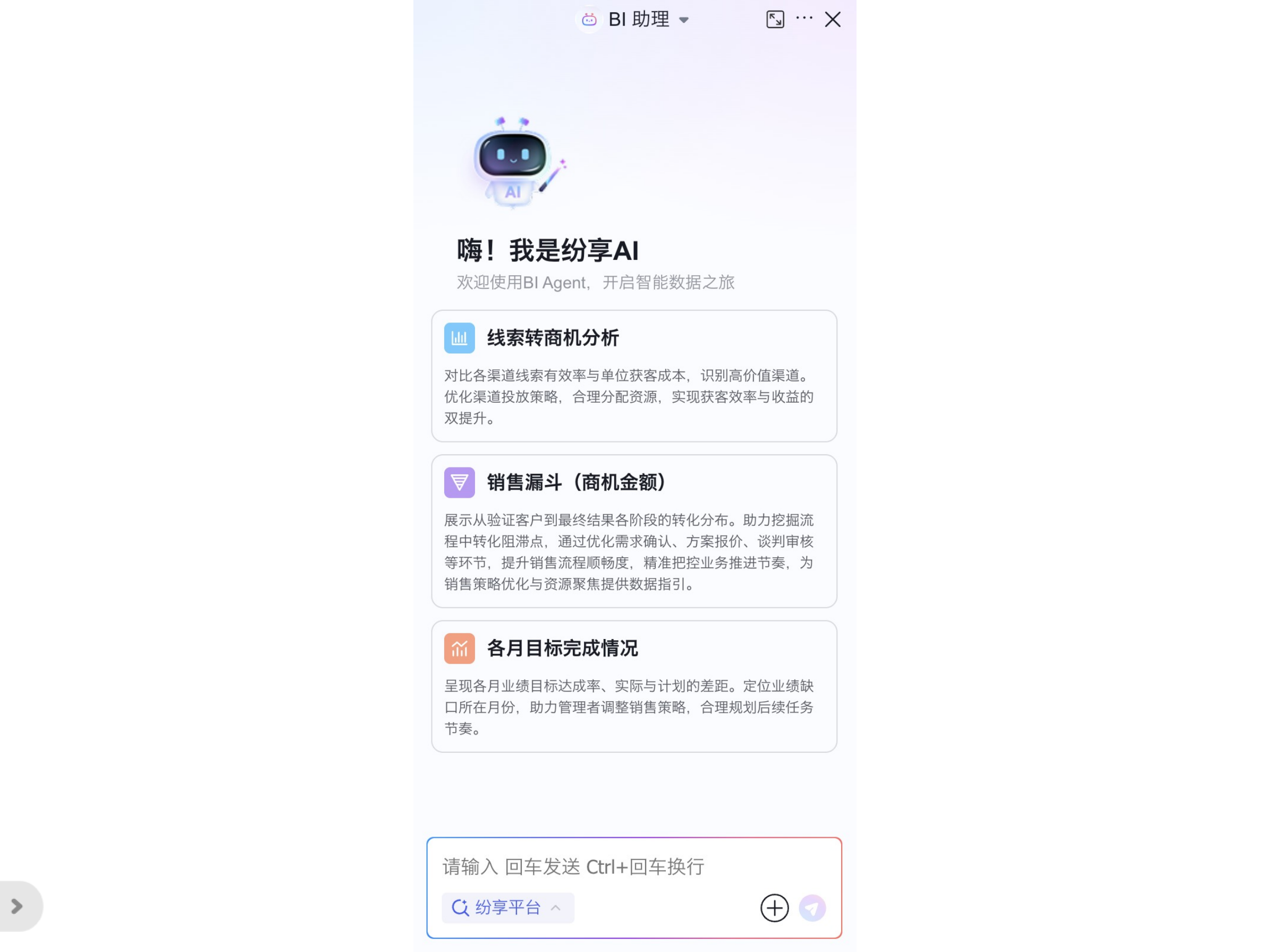Open the 各月目标完成情况 card
The height and width of the screenshot is (952, 1271).
click(x=634, y=686)
